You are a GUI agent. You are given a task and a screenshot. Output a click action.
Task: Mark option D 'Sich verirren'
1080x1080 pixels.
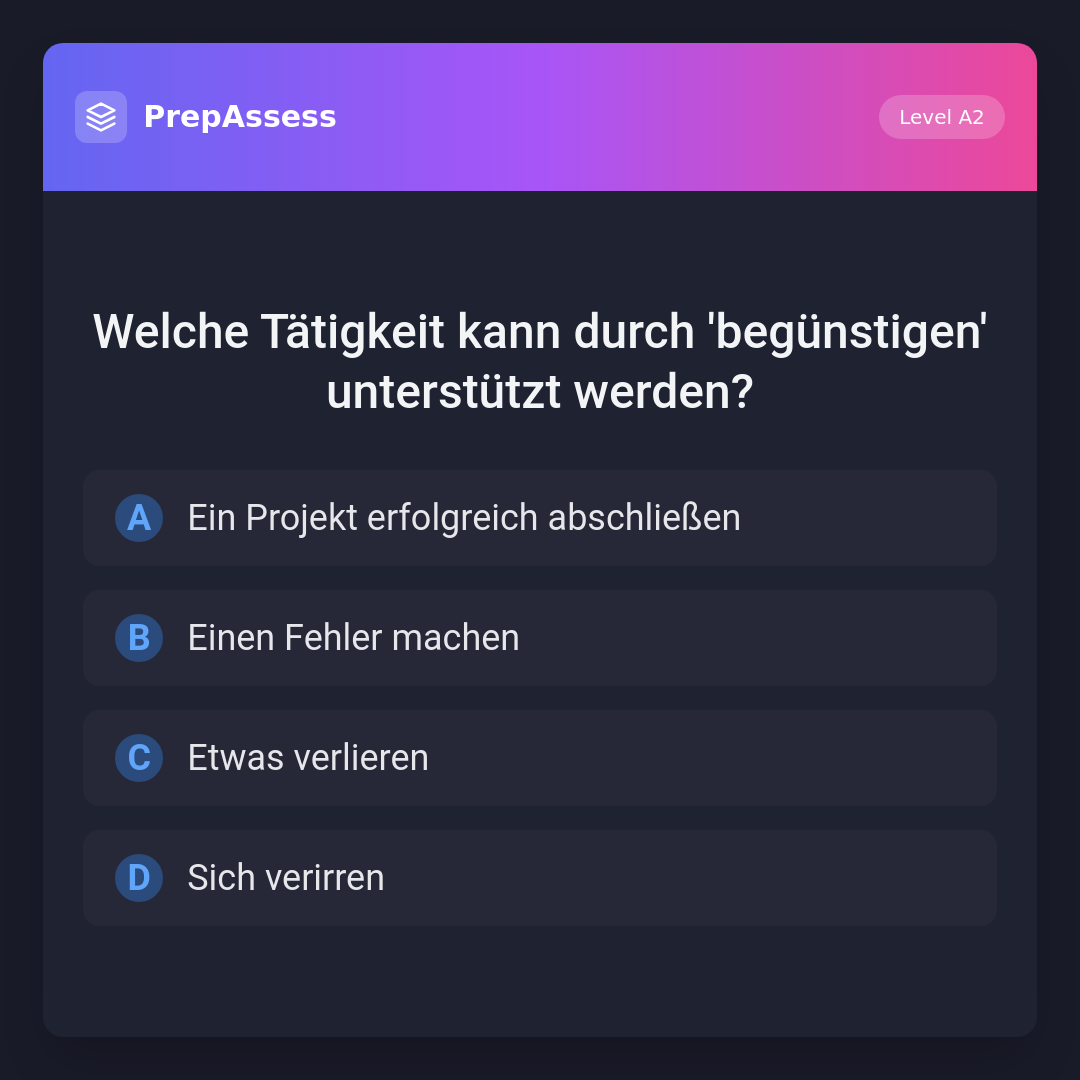pyautogui.click(x=540, y=878)
